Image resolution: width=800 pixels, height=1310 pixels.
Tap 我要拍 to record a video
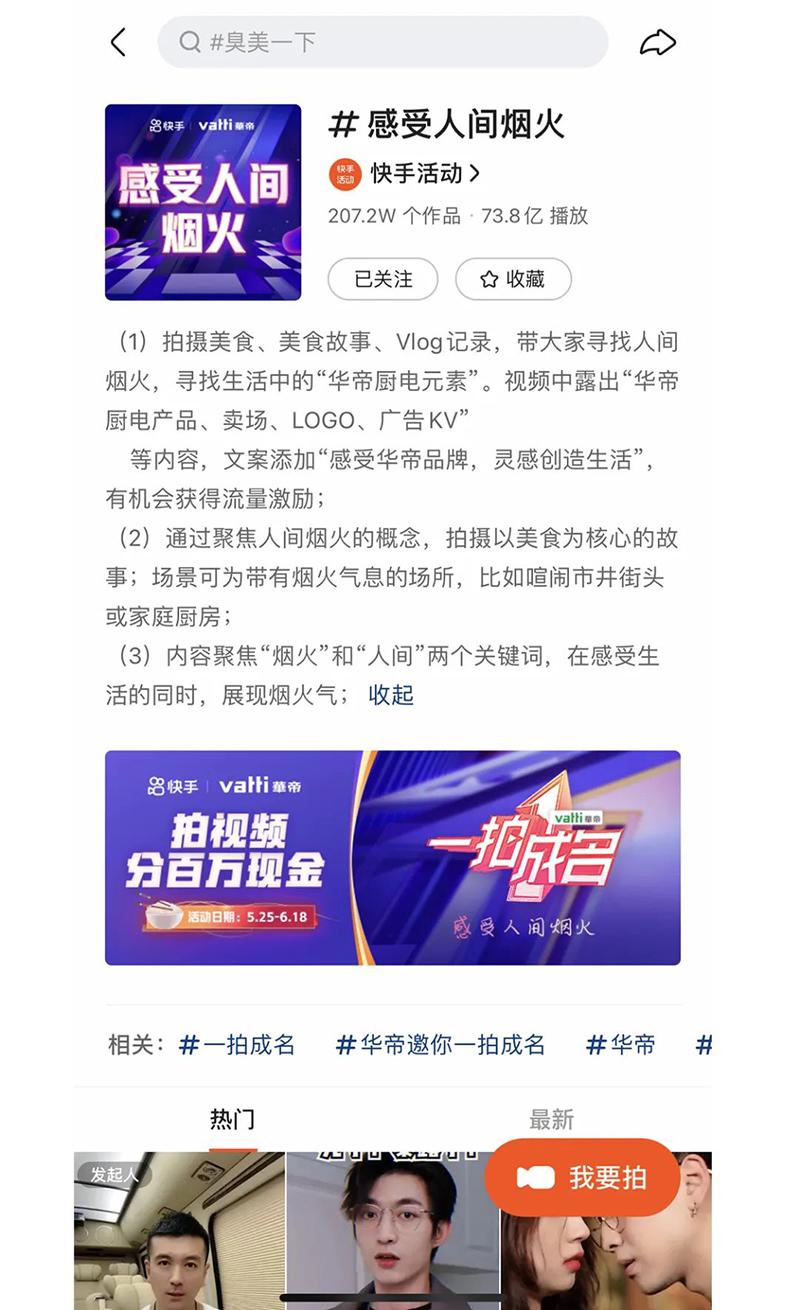pyautogui.click(x=583, y=1177)
